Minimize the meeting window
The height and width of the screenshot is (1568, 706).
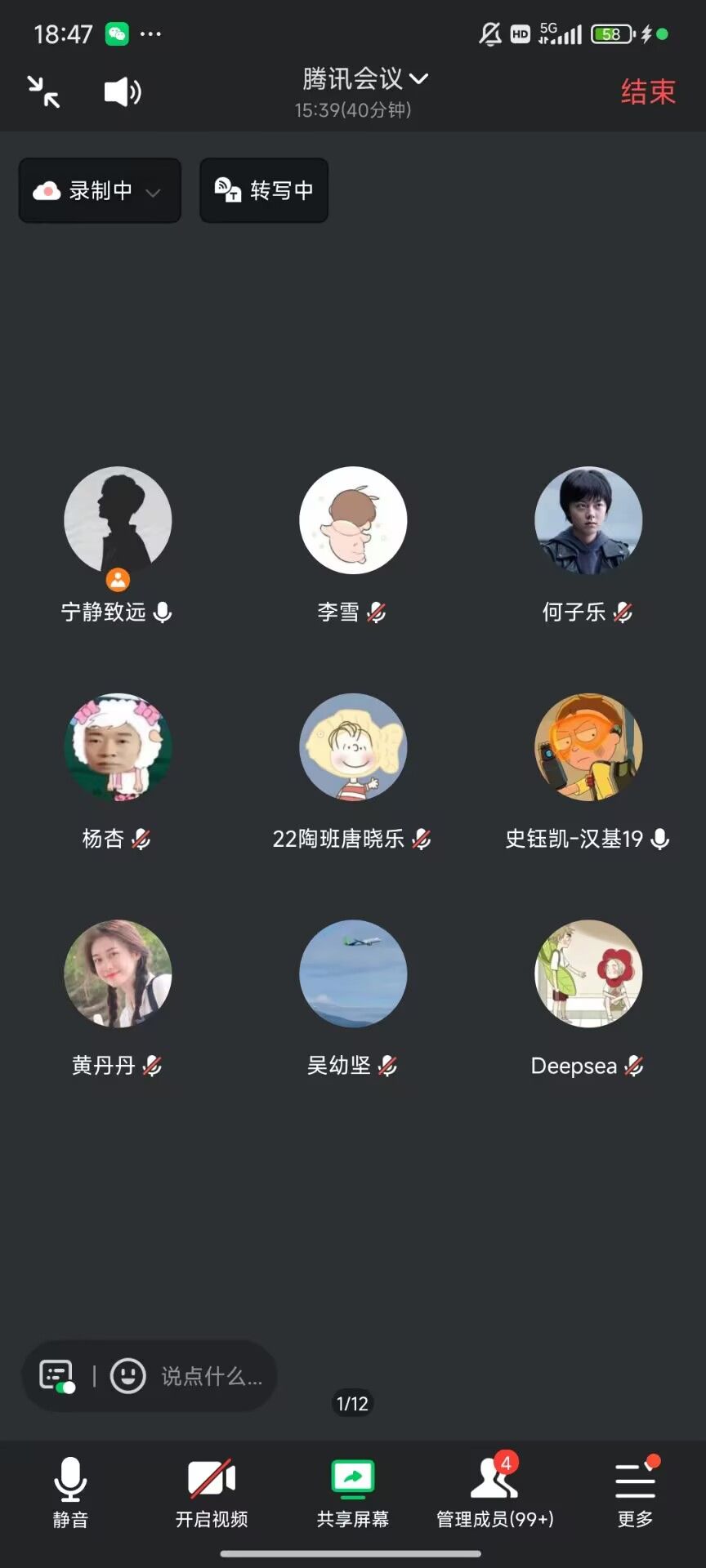click(43, 91)
